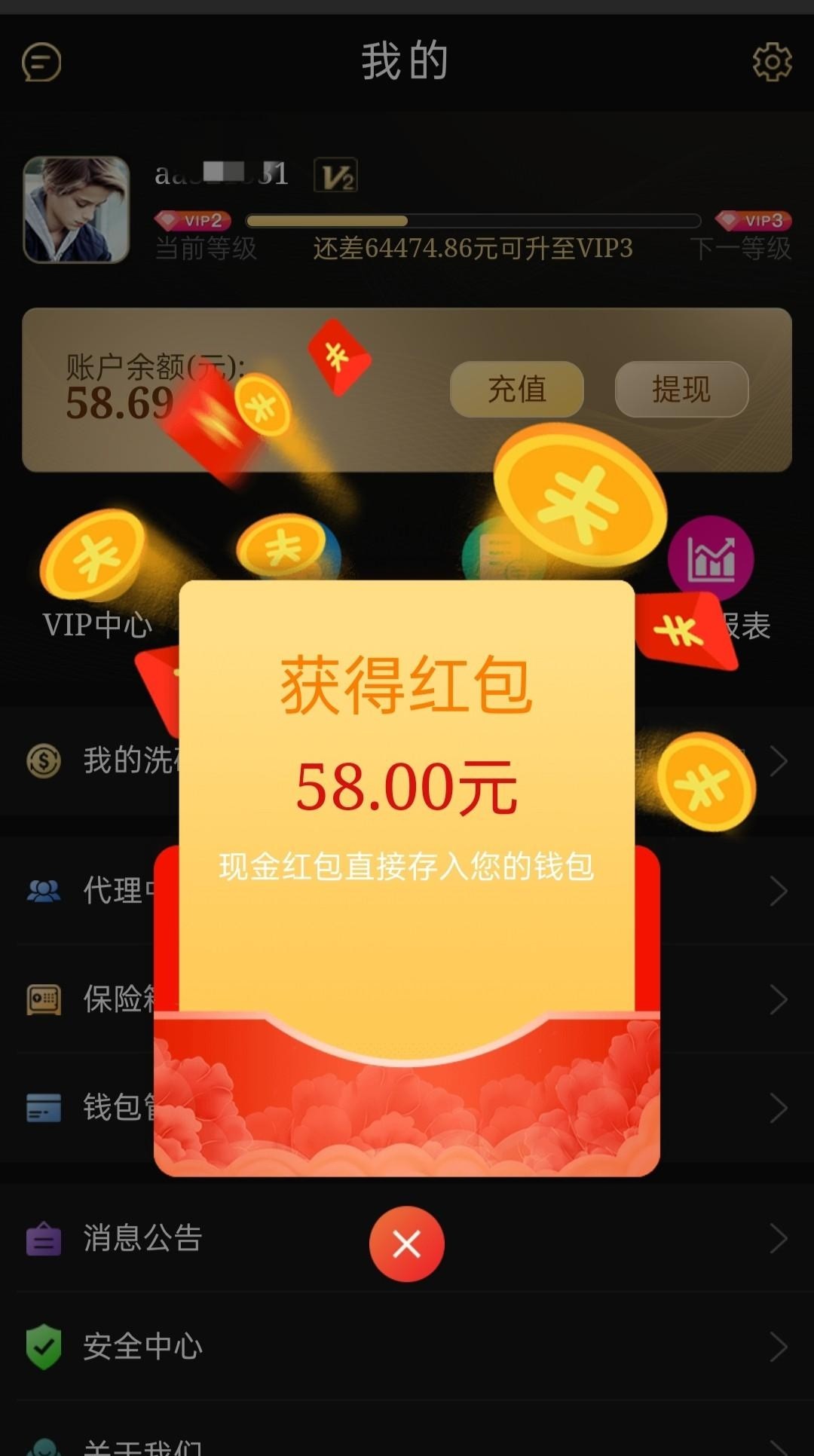Screen dimensions: 814x1456
Task: Open the 安全中心 row
Action: pos(143,1347)
